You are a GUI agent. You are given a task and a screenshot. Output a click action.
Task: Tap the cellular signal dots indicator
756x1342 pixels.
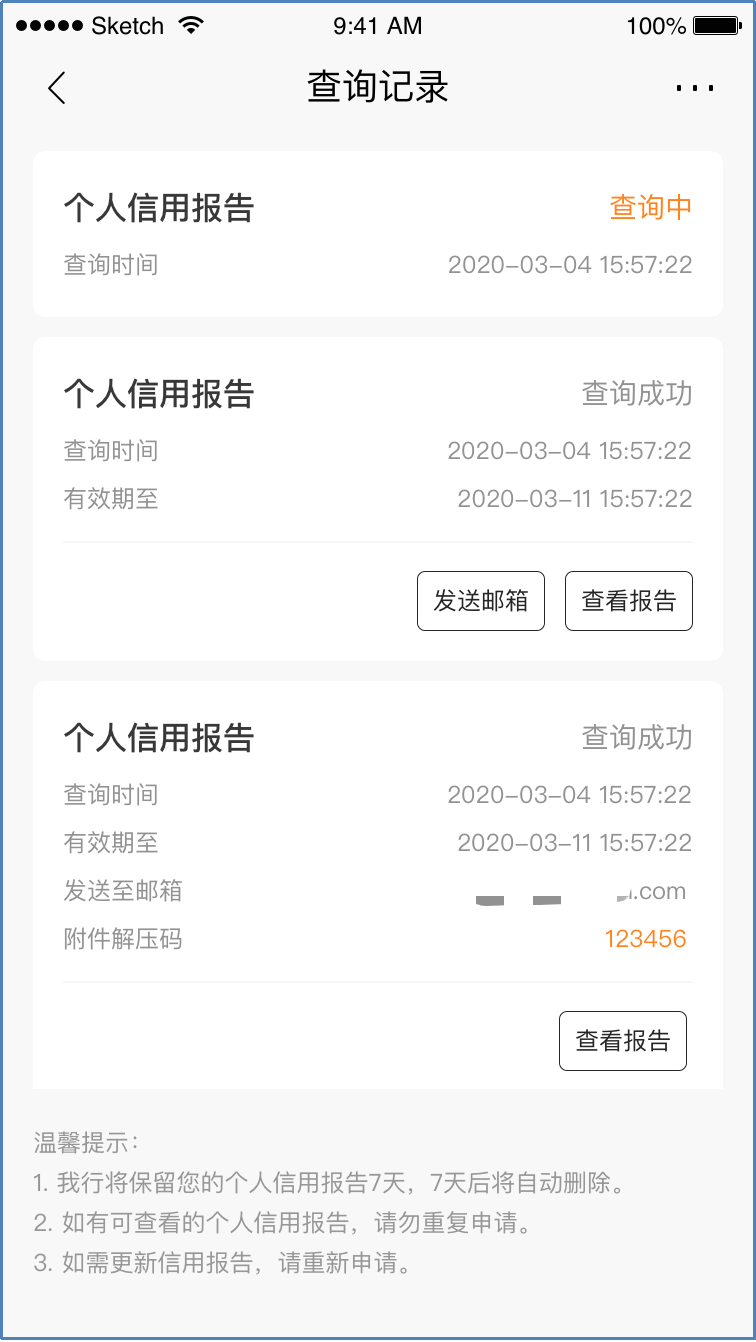tap(47, 25)
